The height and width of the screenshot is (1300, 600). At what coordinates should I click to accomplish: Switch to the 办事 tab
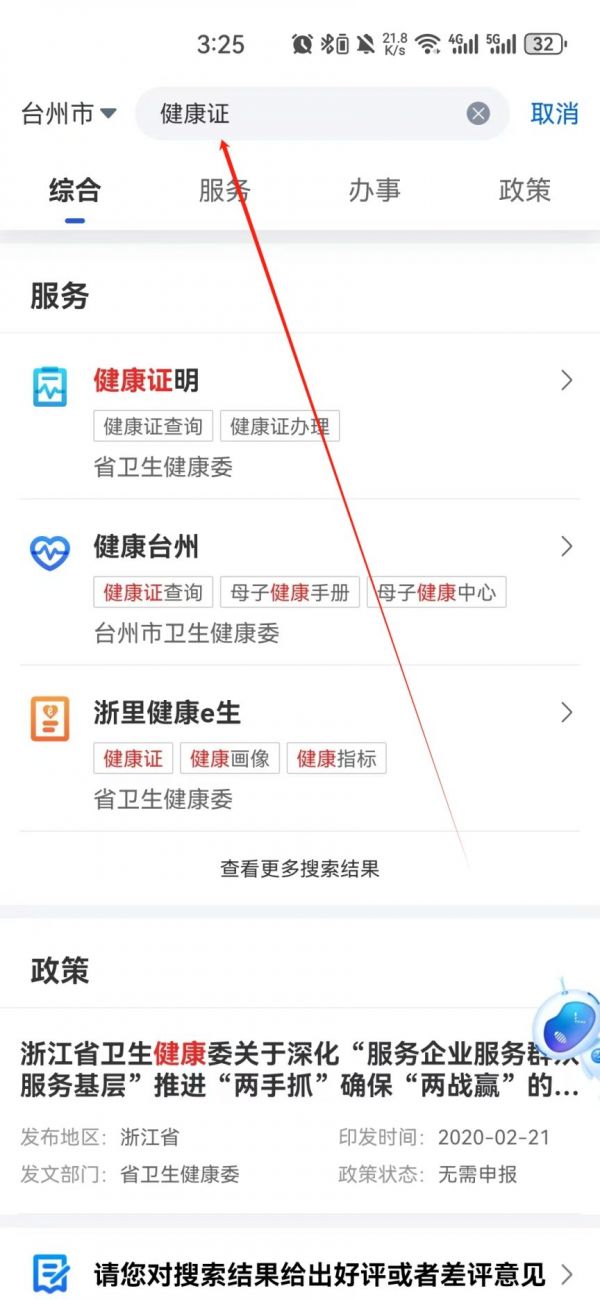(375, 190)
